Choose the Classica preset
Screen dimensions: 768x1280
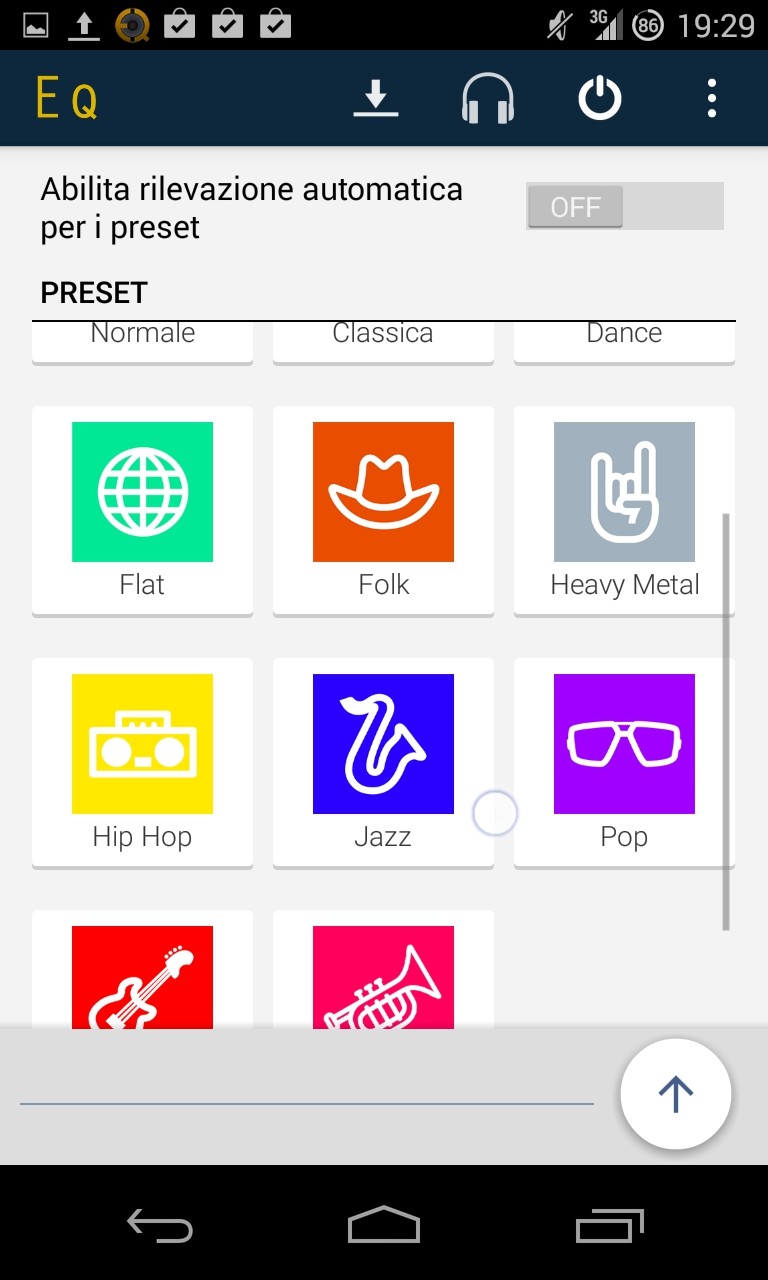point(383,341)
